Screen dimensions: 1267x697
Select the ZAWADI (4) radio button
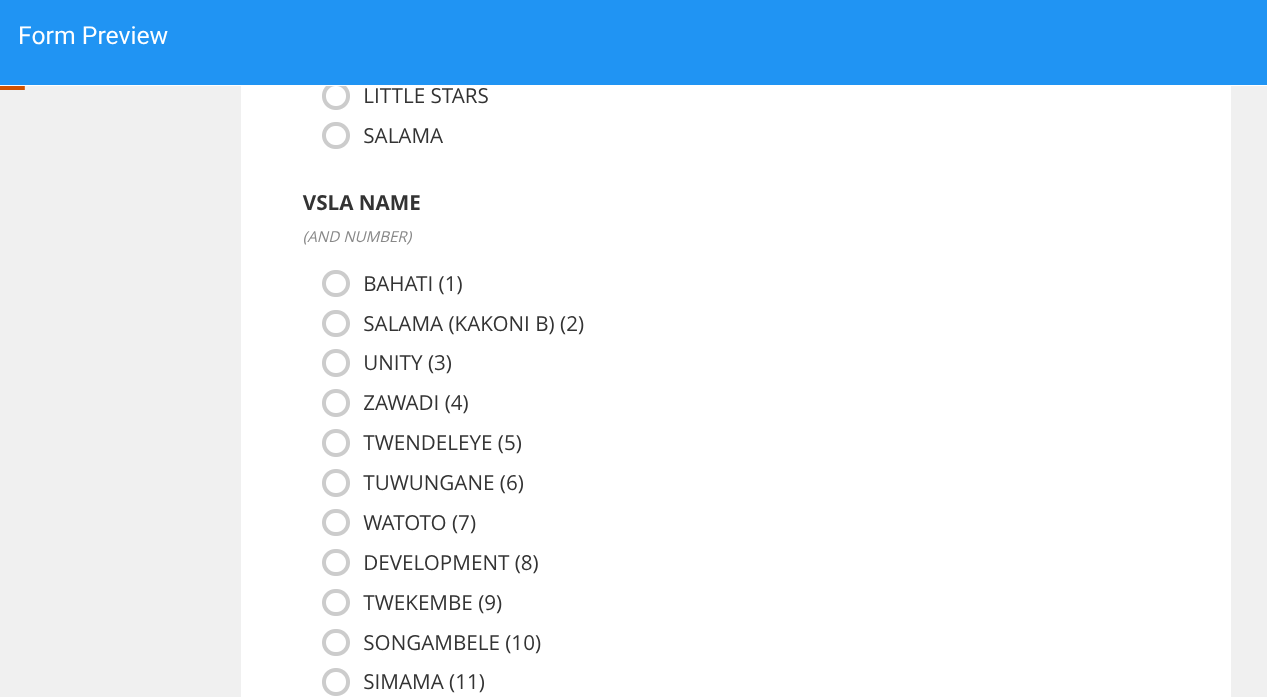click(x=336, y=403)
